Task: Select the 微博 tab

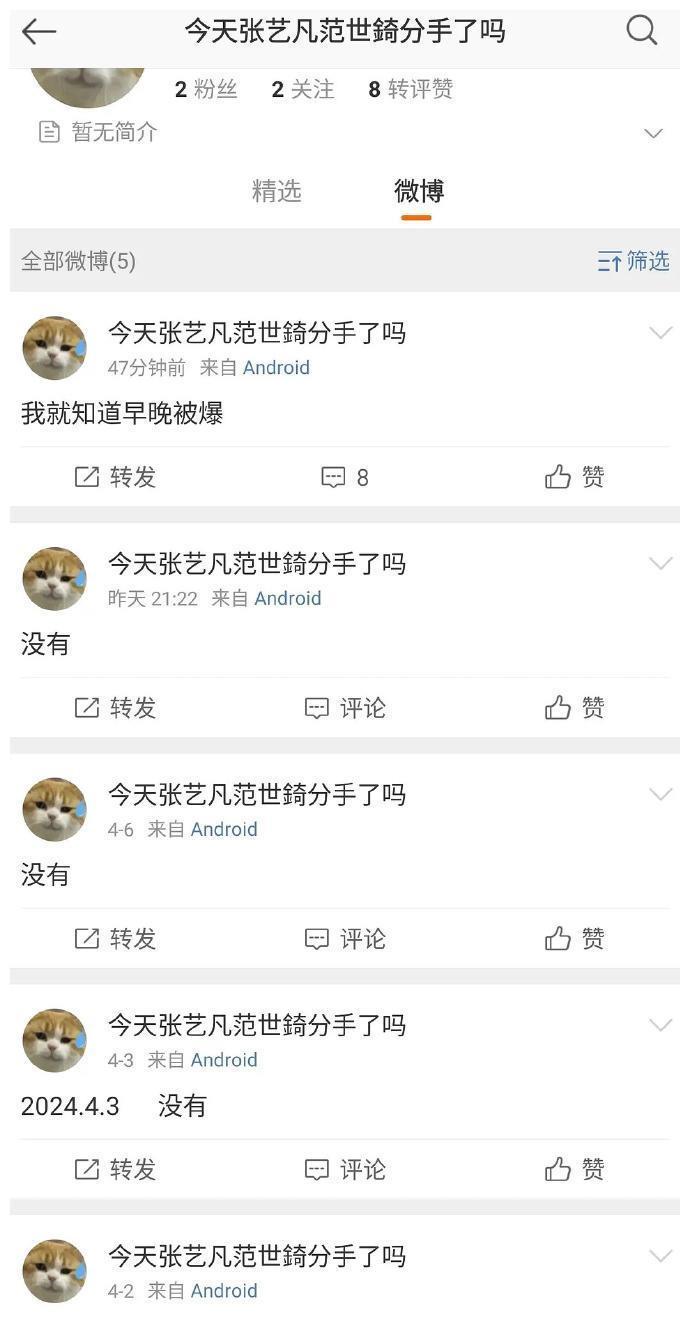Action: click(418, 191)
